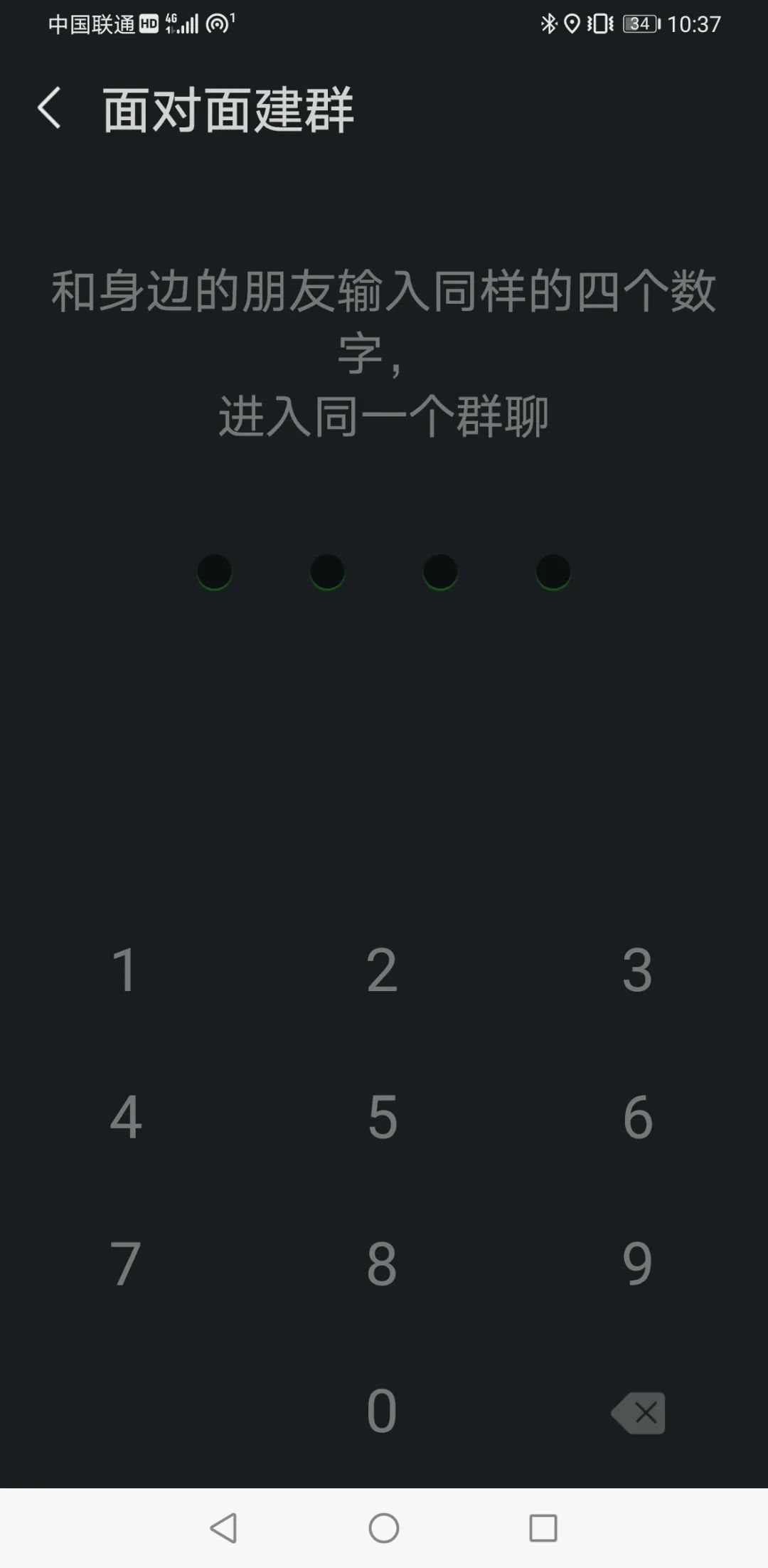Go back from 面对面建群 screen
Screen dimensions: 768x1568
coord(49,109)
